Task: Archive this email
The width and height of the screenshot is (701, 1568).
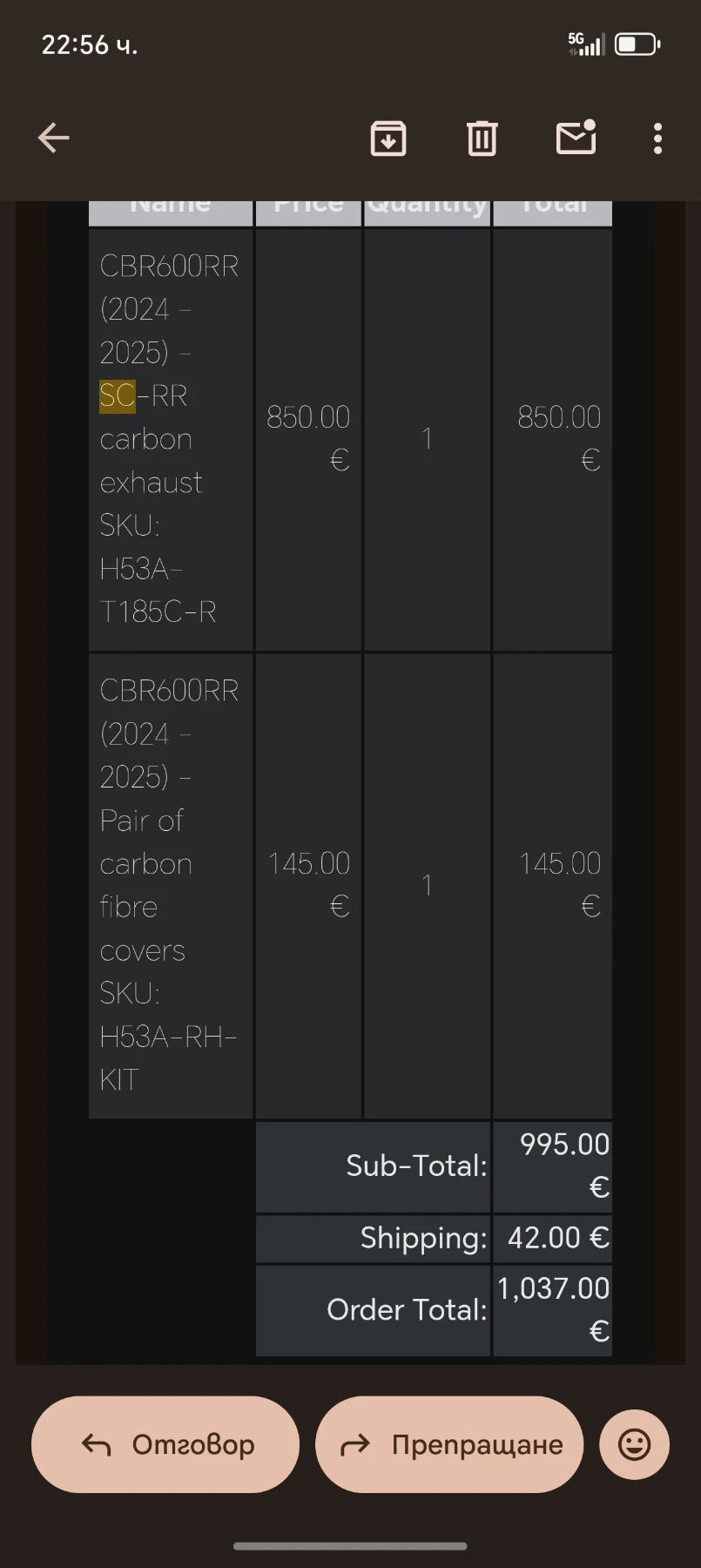Action: [x=388, y=138]
